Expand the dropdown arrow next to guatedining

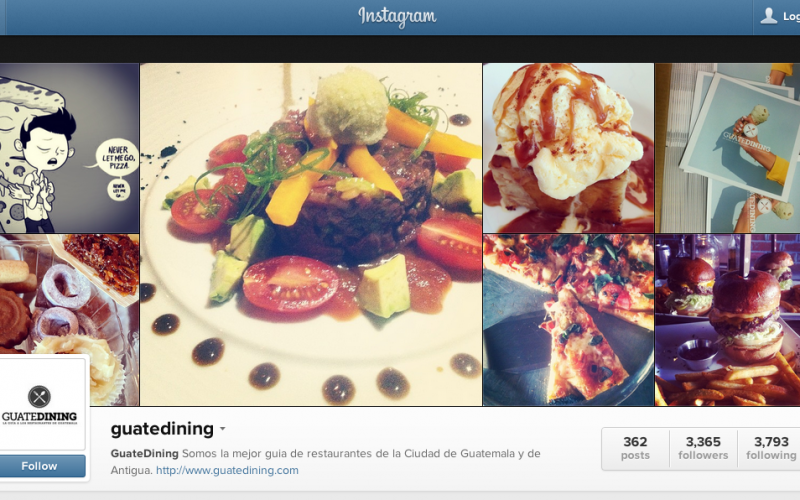pyautogui.click(x=222, y=429)
